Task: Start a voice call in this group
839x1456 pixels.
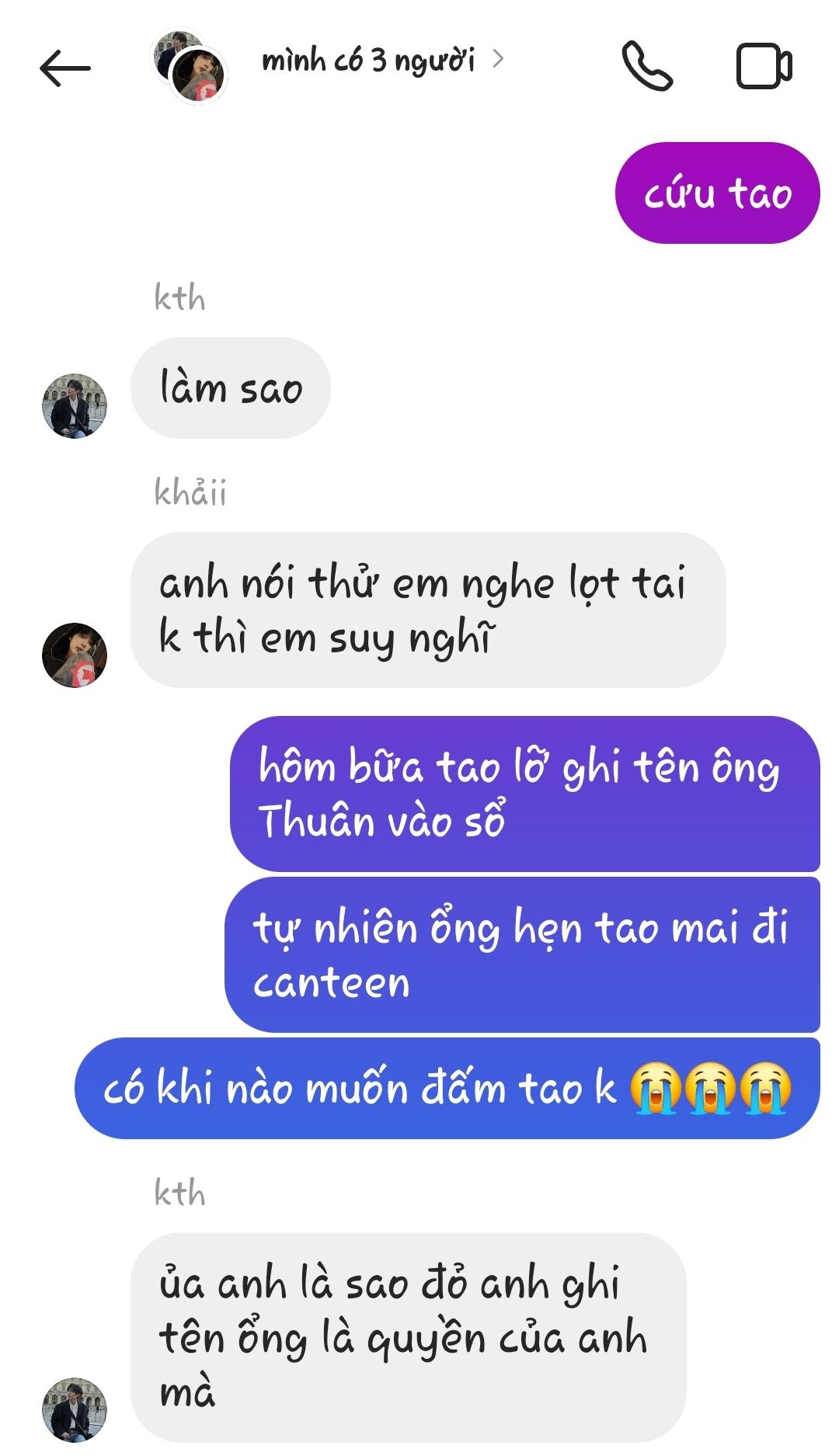Action: tap(646, 66)
